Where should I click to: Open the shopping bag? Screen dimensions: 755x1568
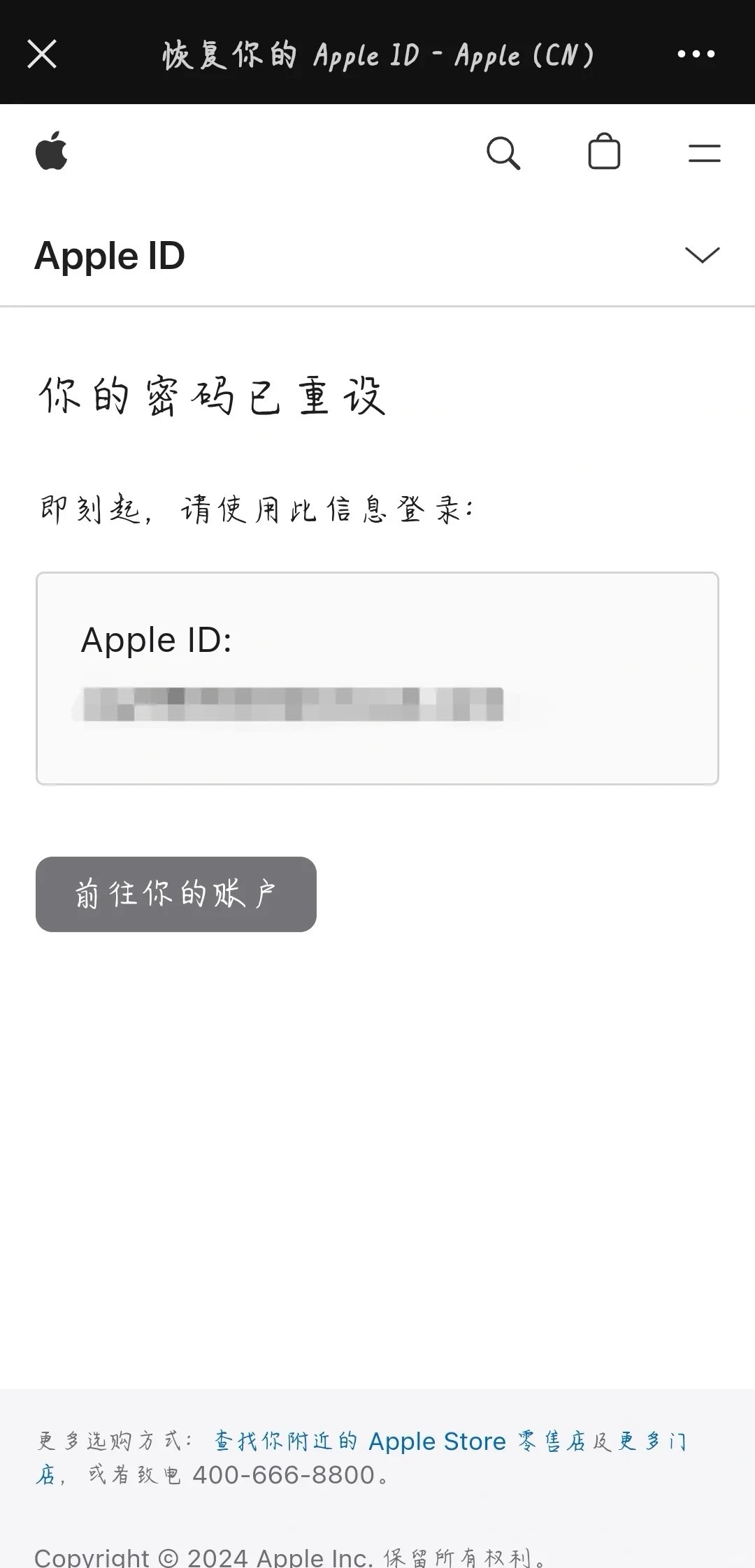604,152
